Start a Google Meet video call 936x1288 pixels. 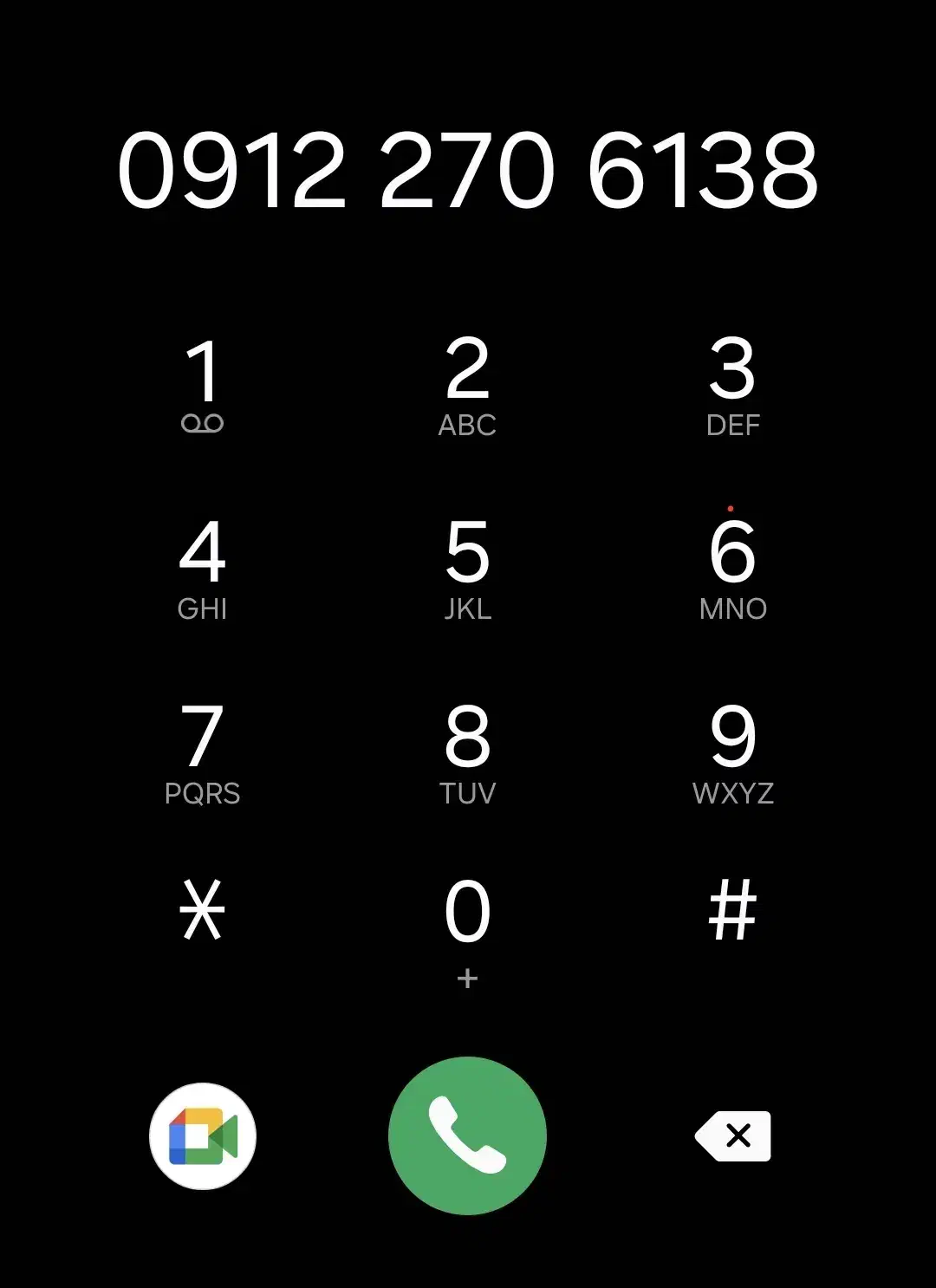click(x=203, y=1135)
